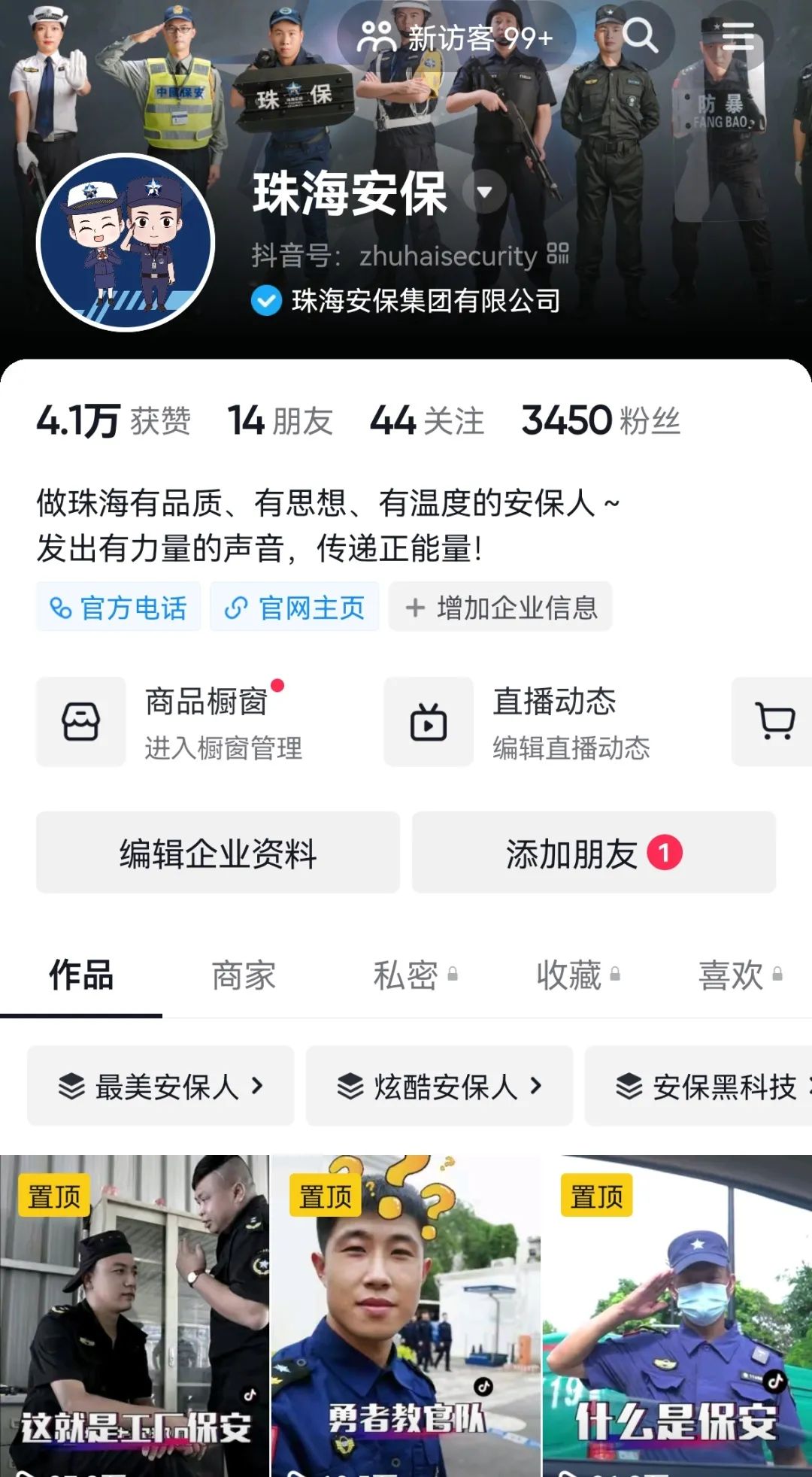Tap 编辑企业资料 button
The width and height of the screenshot is (812, 1477).
(x=218, y=853)
